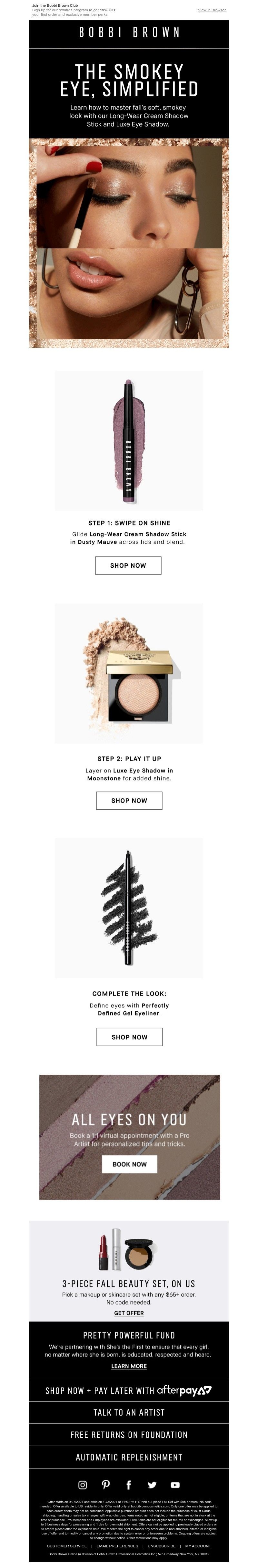Open the Twitter bird icon
The height and width of the screenshot is (1568, 258).
point(152,1485)
